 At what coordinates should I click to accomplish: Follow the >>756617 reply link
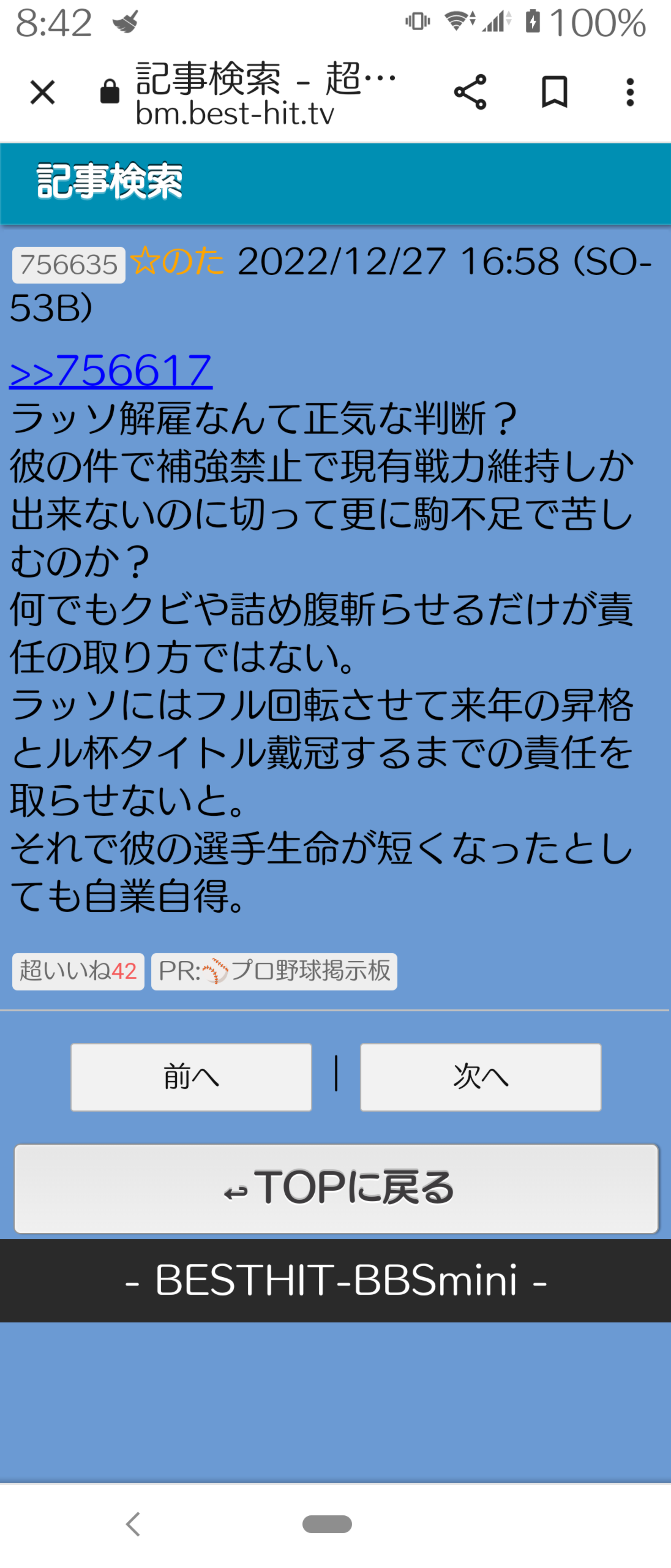(111, 371)
